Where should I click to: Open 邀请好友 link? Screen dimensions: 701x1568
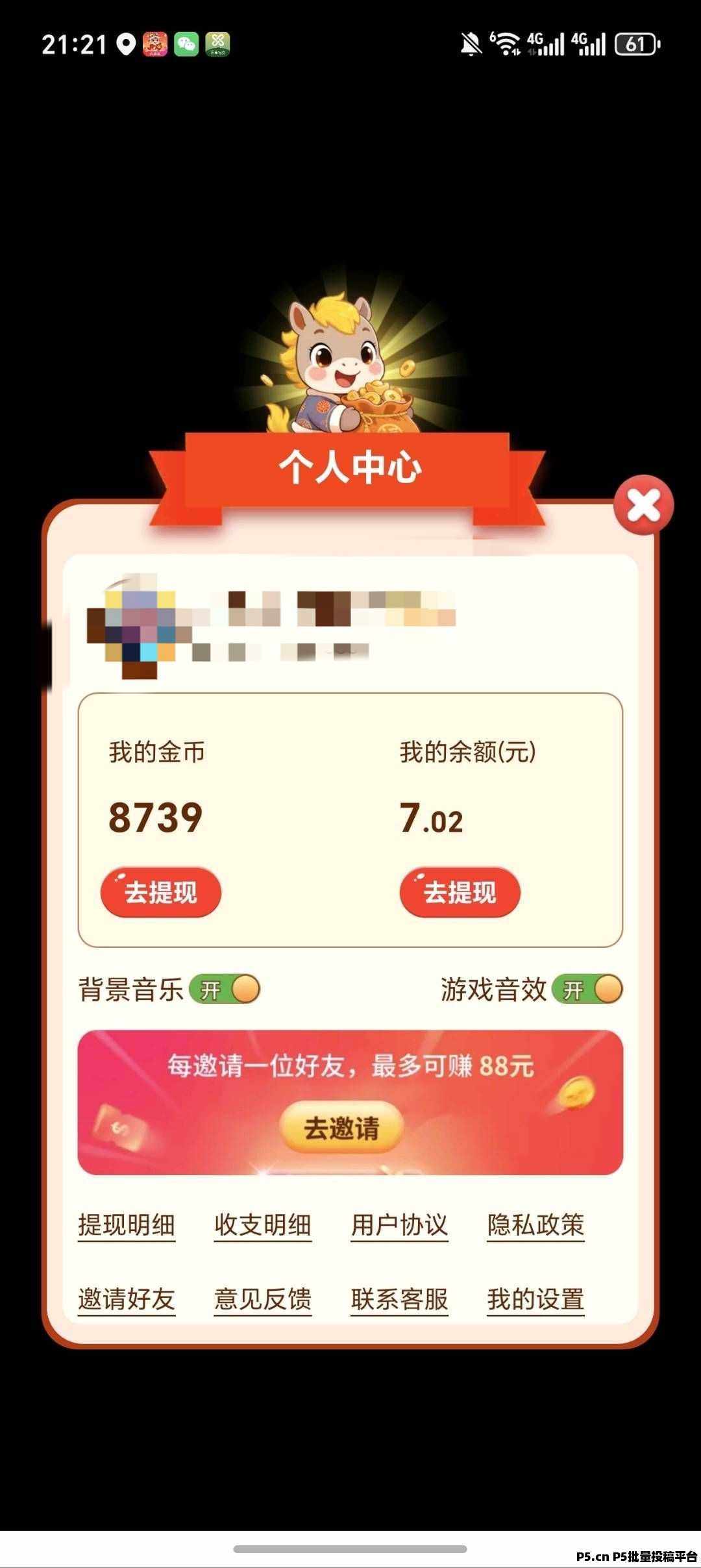[127, 1299]
